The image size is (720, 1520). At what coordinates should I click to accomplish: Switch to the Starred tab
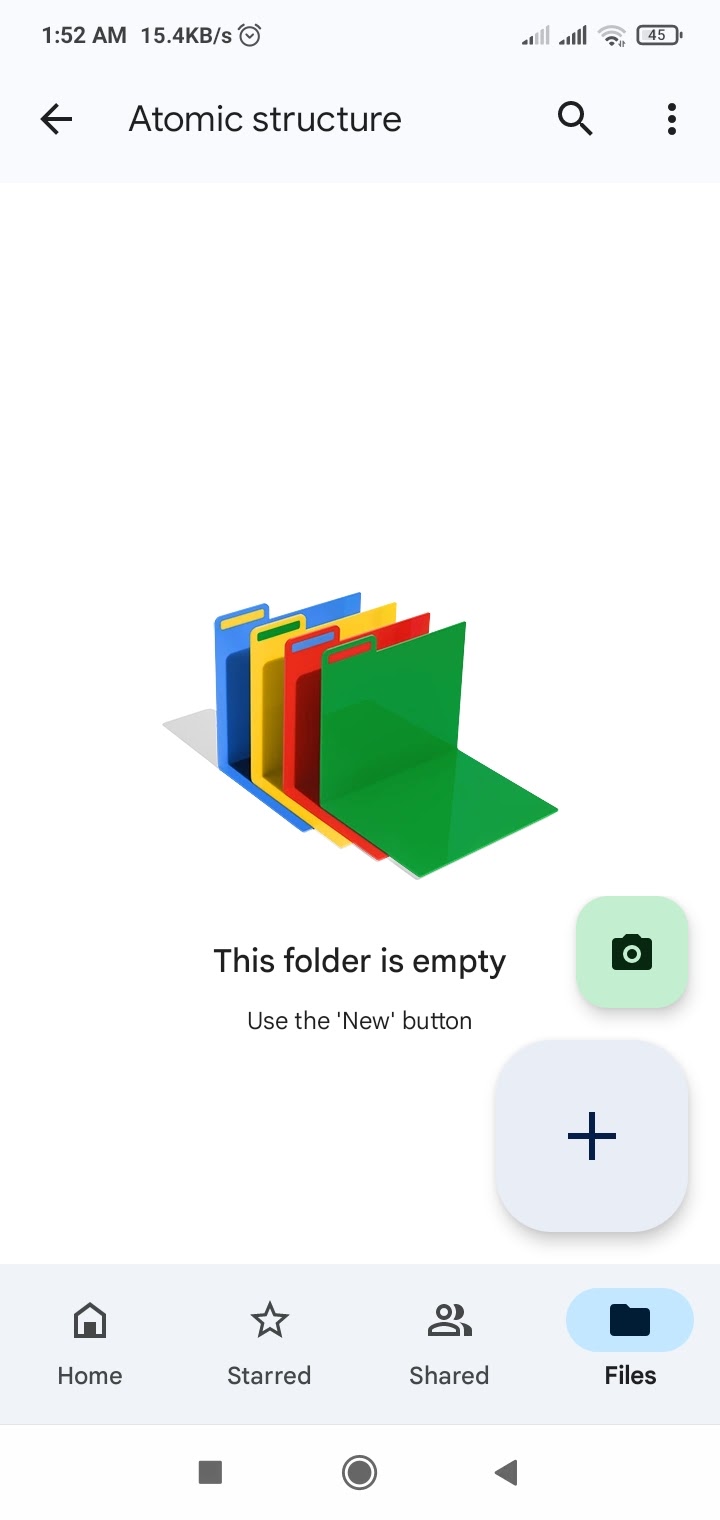click(269, 1344)
